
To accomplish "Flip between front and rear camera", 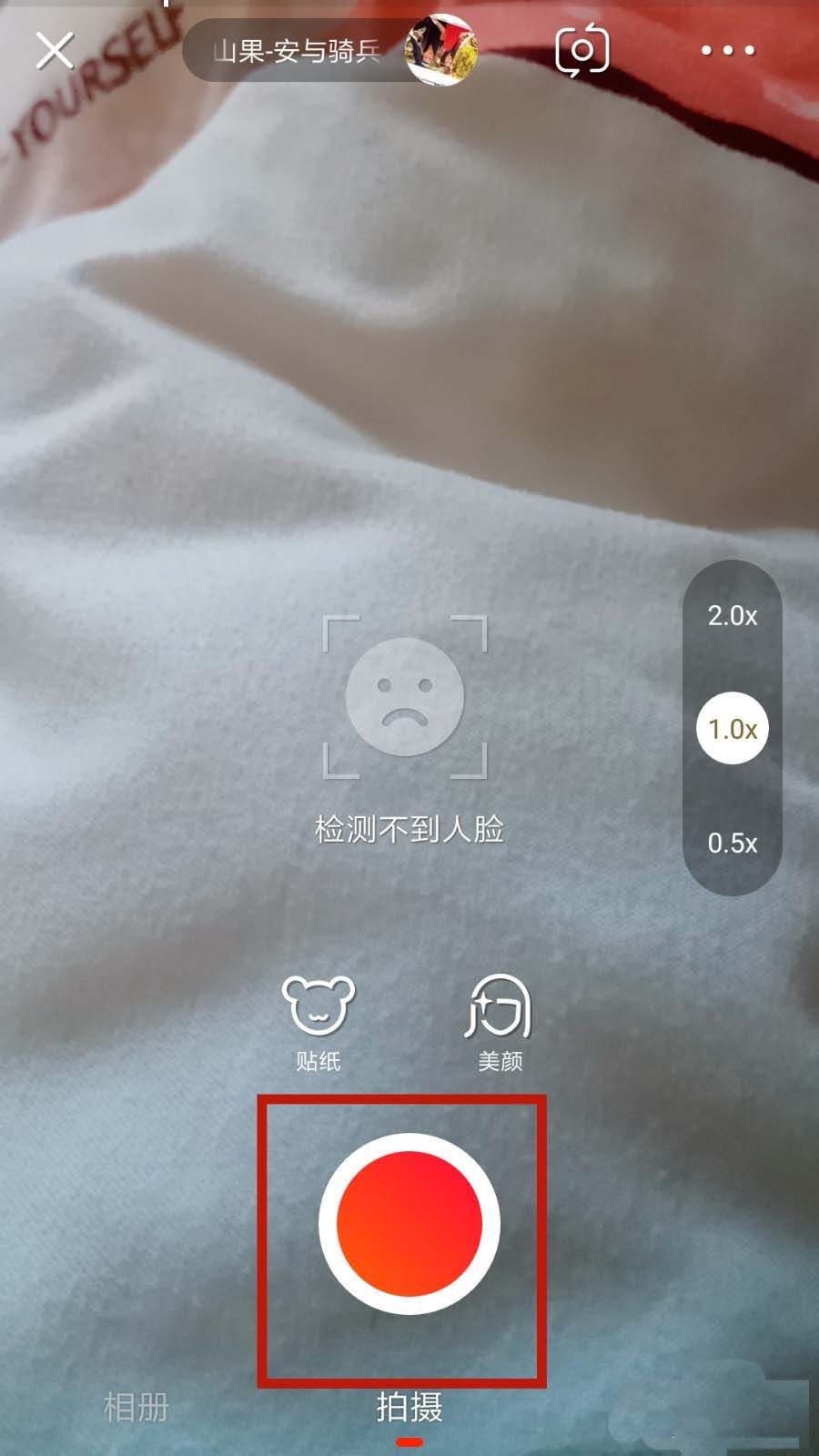I will 582,51.
